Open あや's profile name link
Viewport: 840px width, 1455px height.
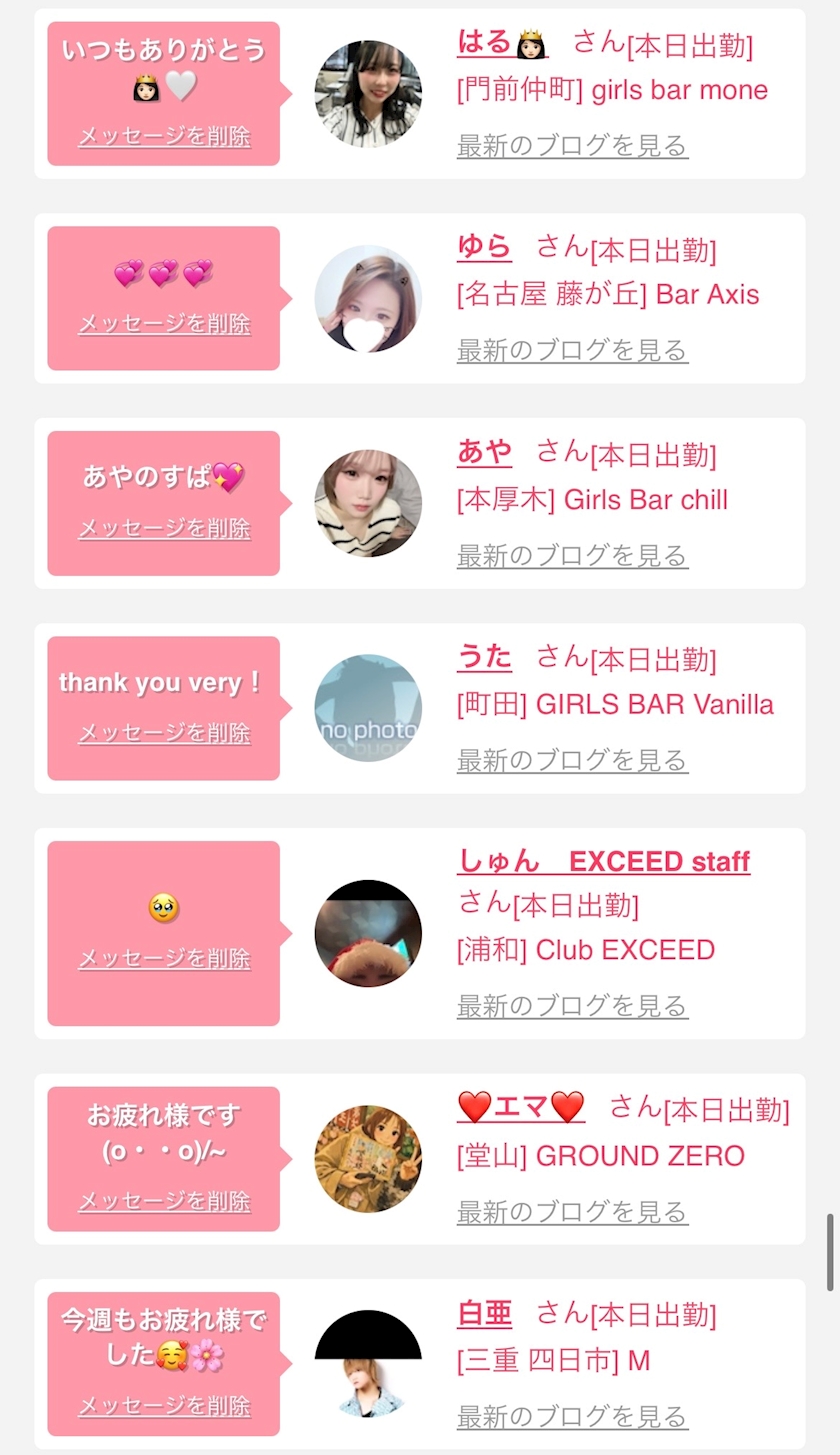pyautogui.click(x=484, y=452)
